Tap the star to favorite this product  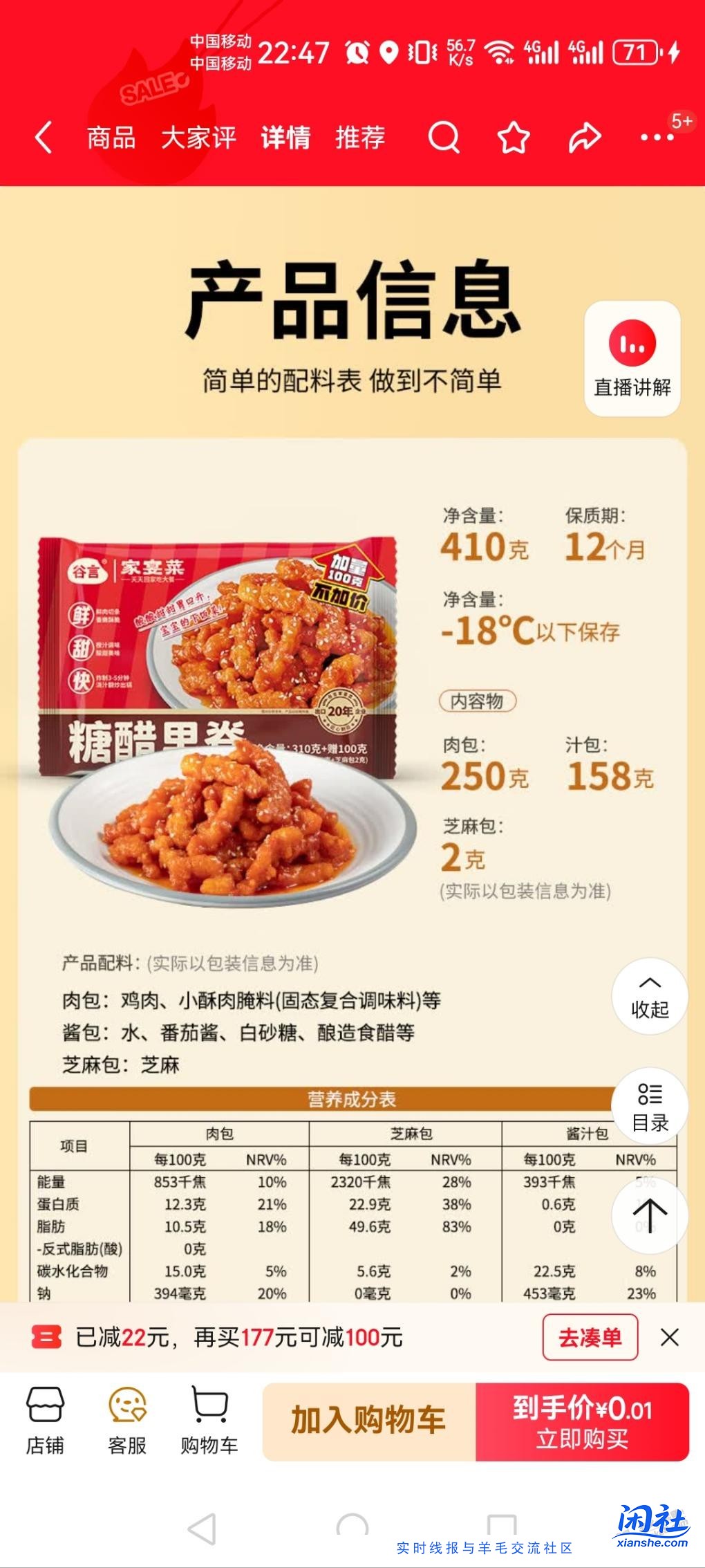[511, 138]
